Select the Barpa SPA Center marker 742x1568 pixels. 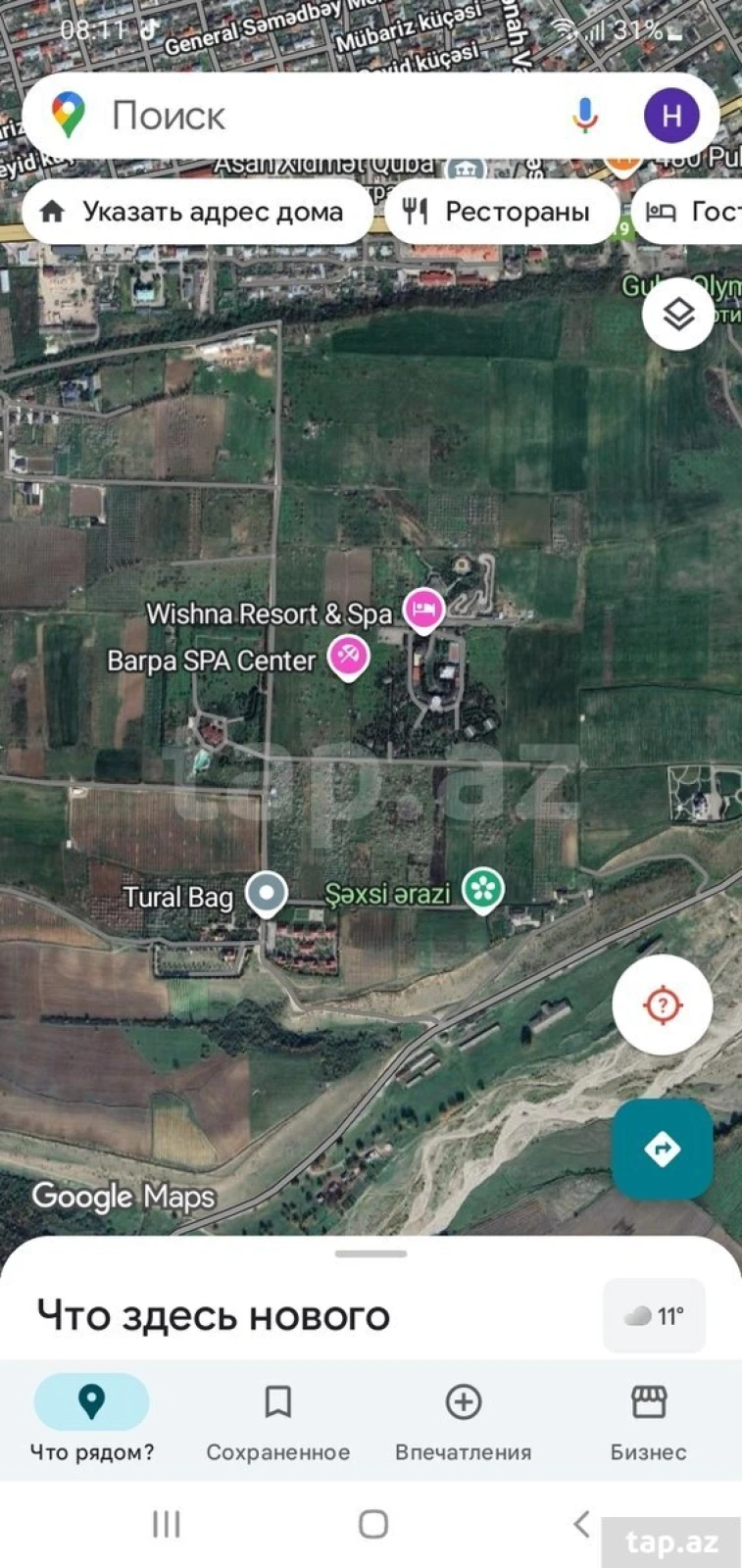tap(348, 656)
